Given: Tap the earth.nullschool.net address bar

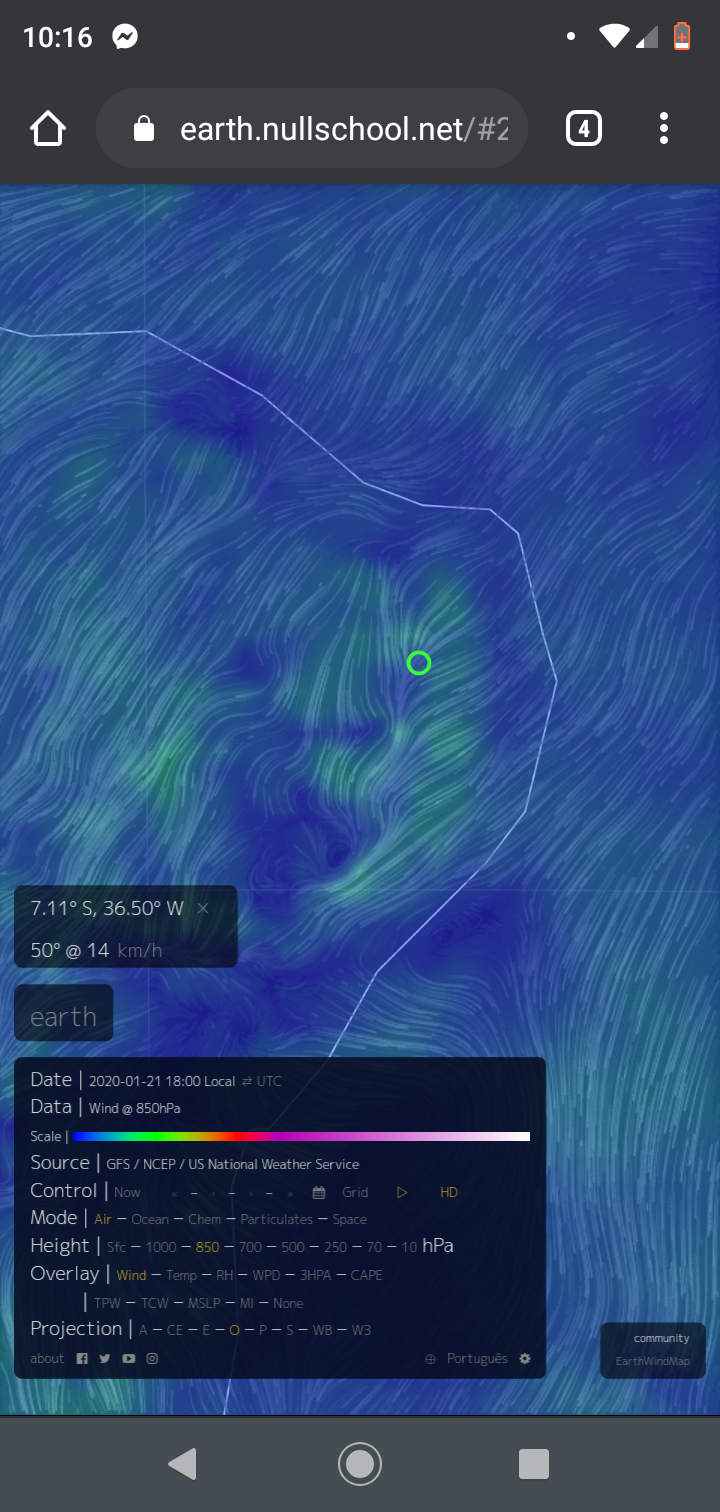Looking at the screenshot, I should [x=312, y=128].
